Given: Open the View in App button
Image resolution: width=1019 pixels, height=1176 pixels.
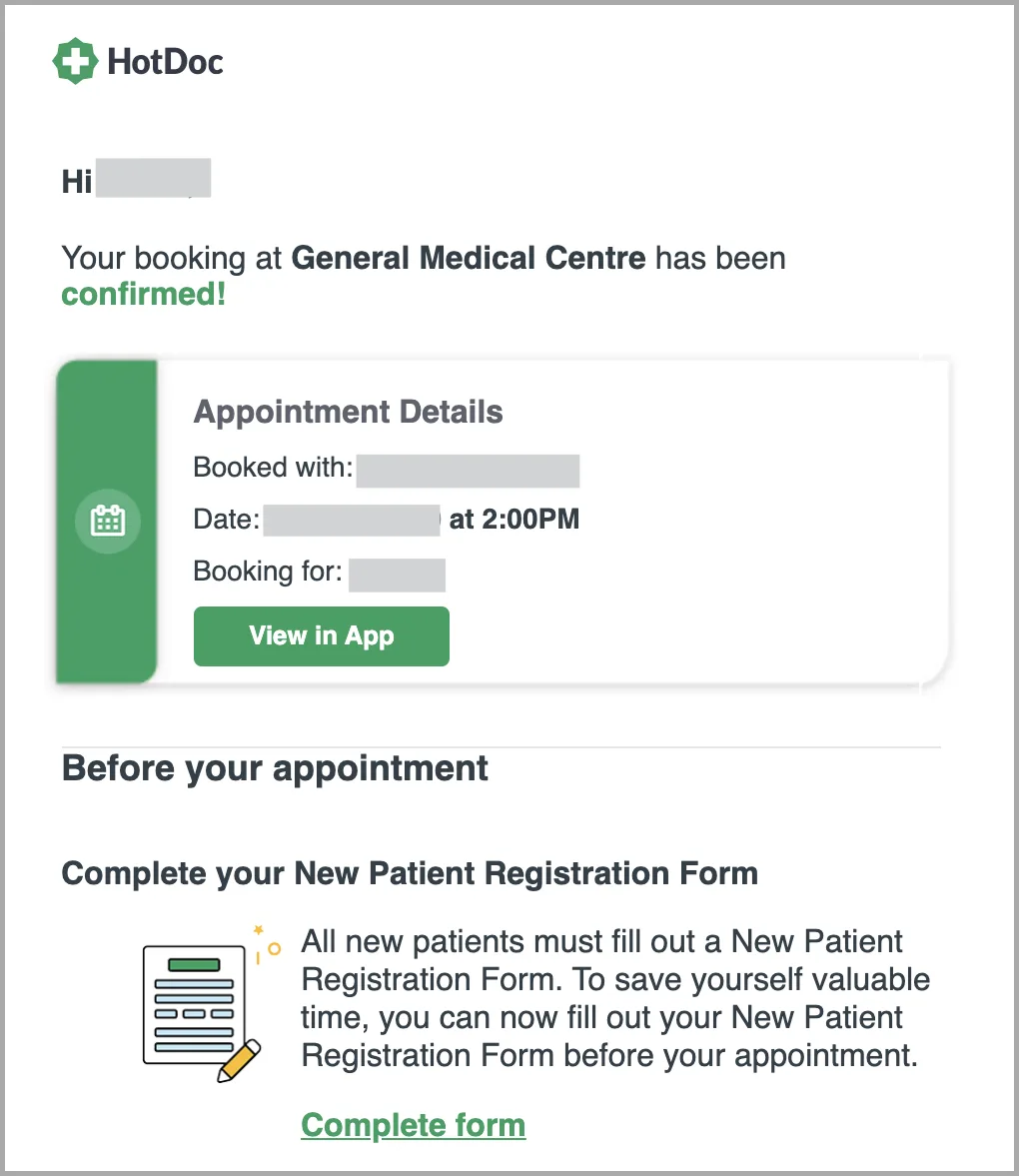Looking at the screenshot, I should [321, 635].
